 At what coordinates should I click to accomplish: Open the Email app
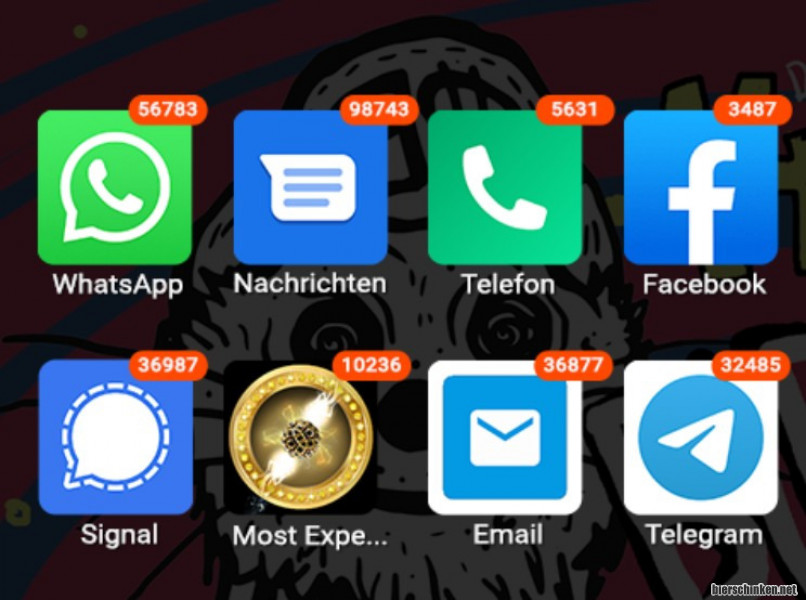point(505,437)
